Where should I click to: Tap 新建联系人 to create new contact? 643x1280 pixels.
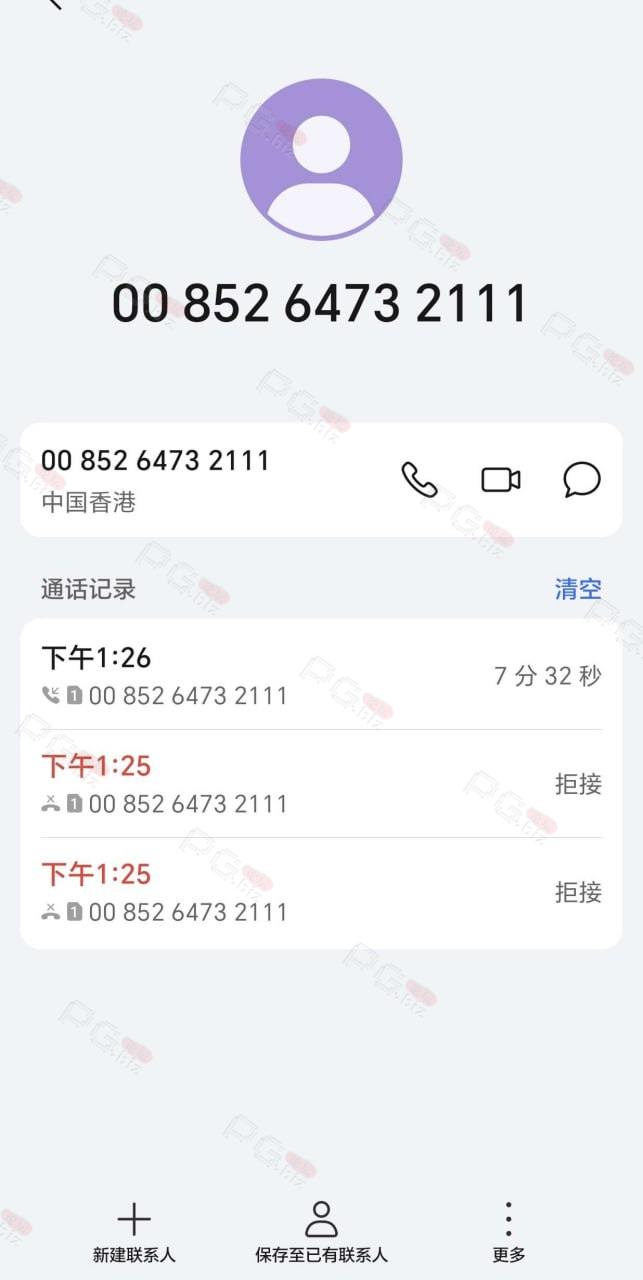134,1233
